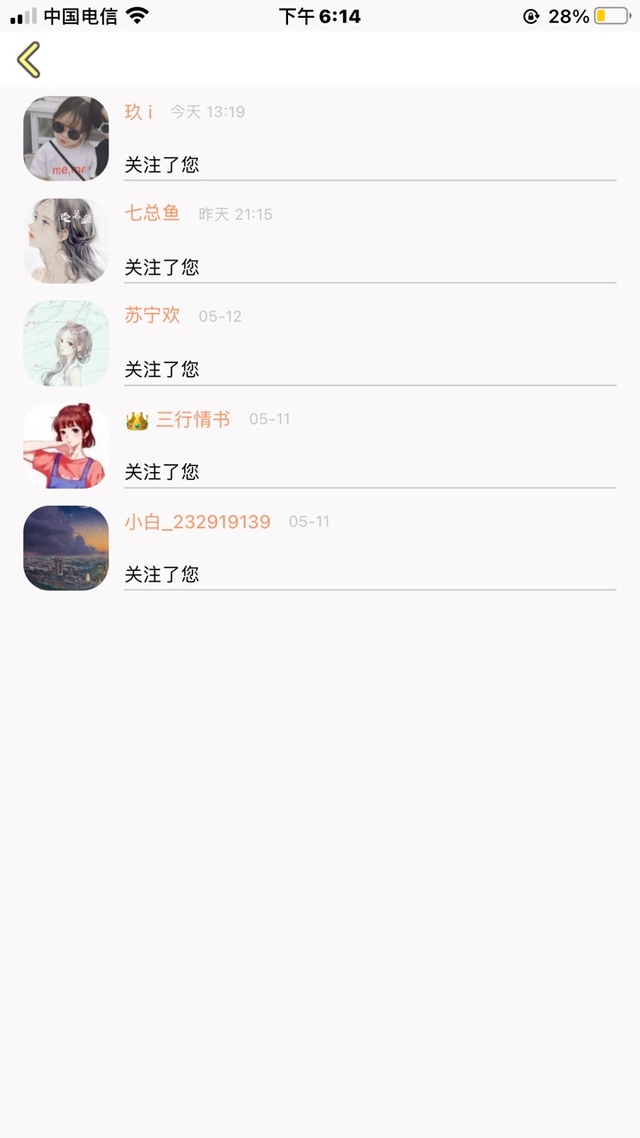
Task: Open 玖 i's profile avatar
Action: click(66, 138)
